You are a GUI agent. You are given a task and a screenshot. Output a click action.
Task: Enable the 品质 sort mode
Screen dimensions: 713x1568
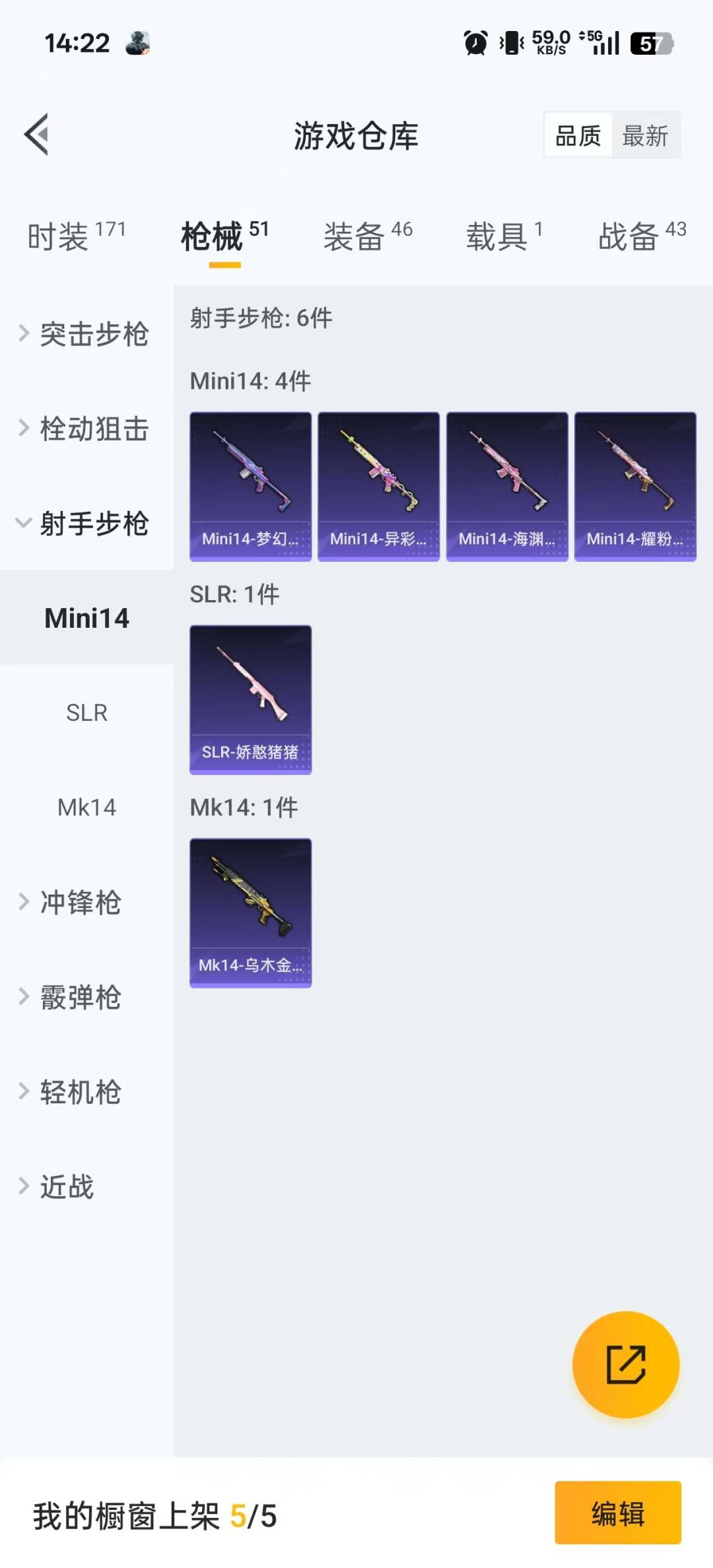click(x=576, y=135)
